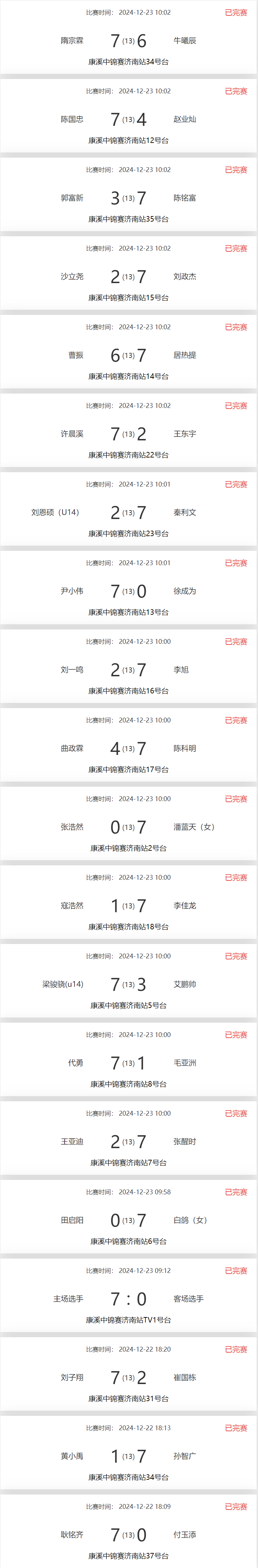The height and width of the screenshot is (1568, 258).
Task: Select the 沙立尧 vs 刘政杰 match
Action: (128, 276)
